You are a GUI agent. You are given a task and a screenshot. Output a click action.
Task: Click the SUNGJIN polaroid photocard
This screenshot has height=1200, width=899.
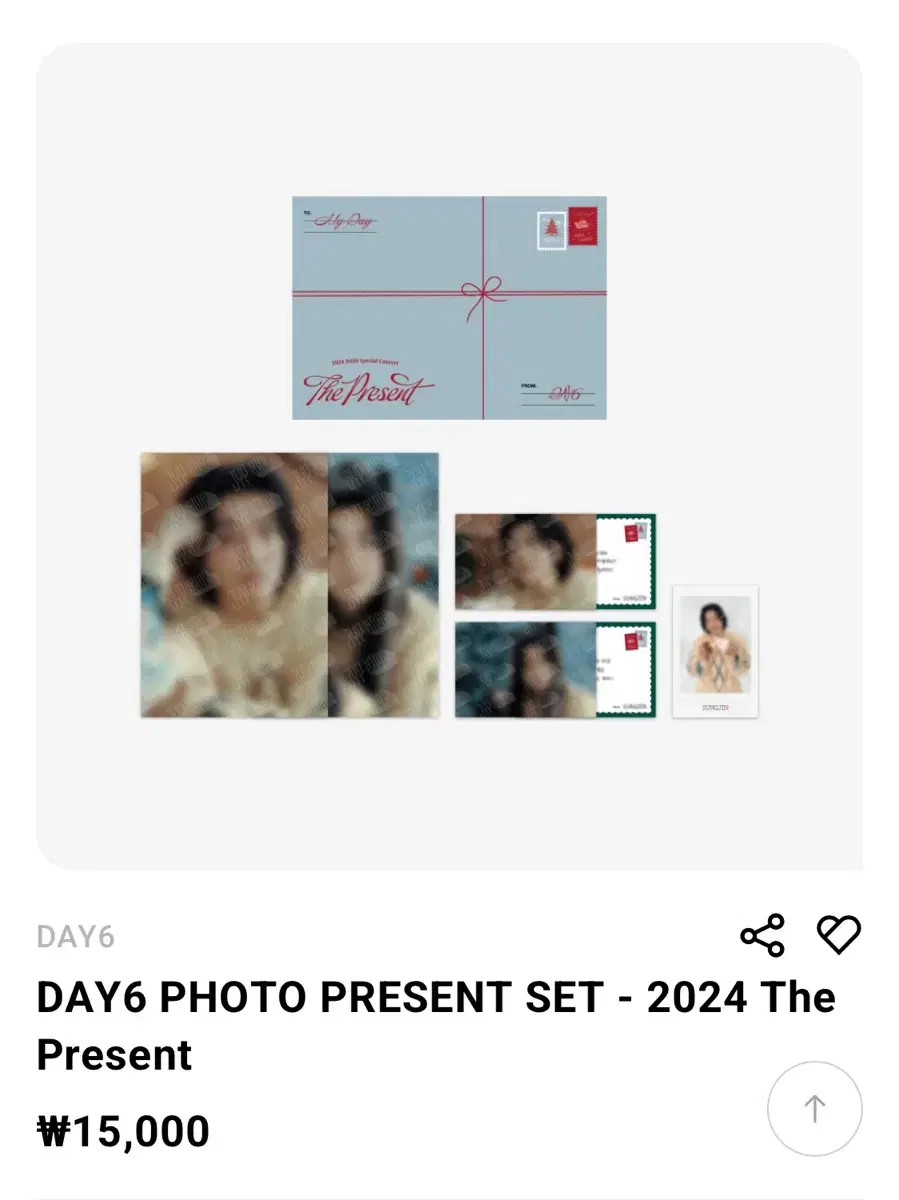714,652
